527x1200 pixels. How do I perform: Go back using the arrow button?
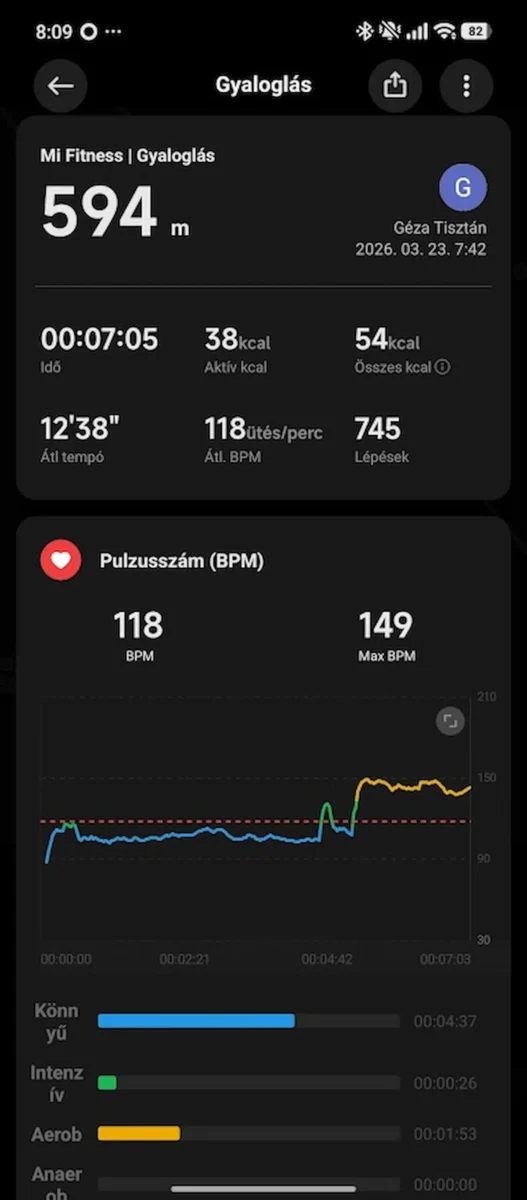(61, 86)
